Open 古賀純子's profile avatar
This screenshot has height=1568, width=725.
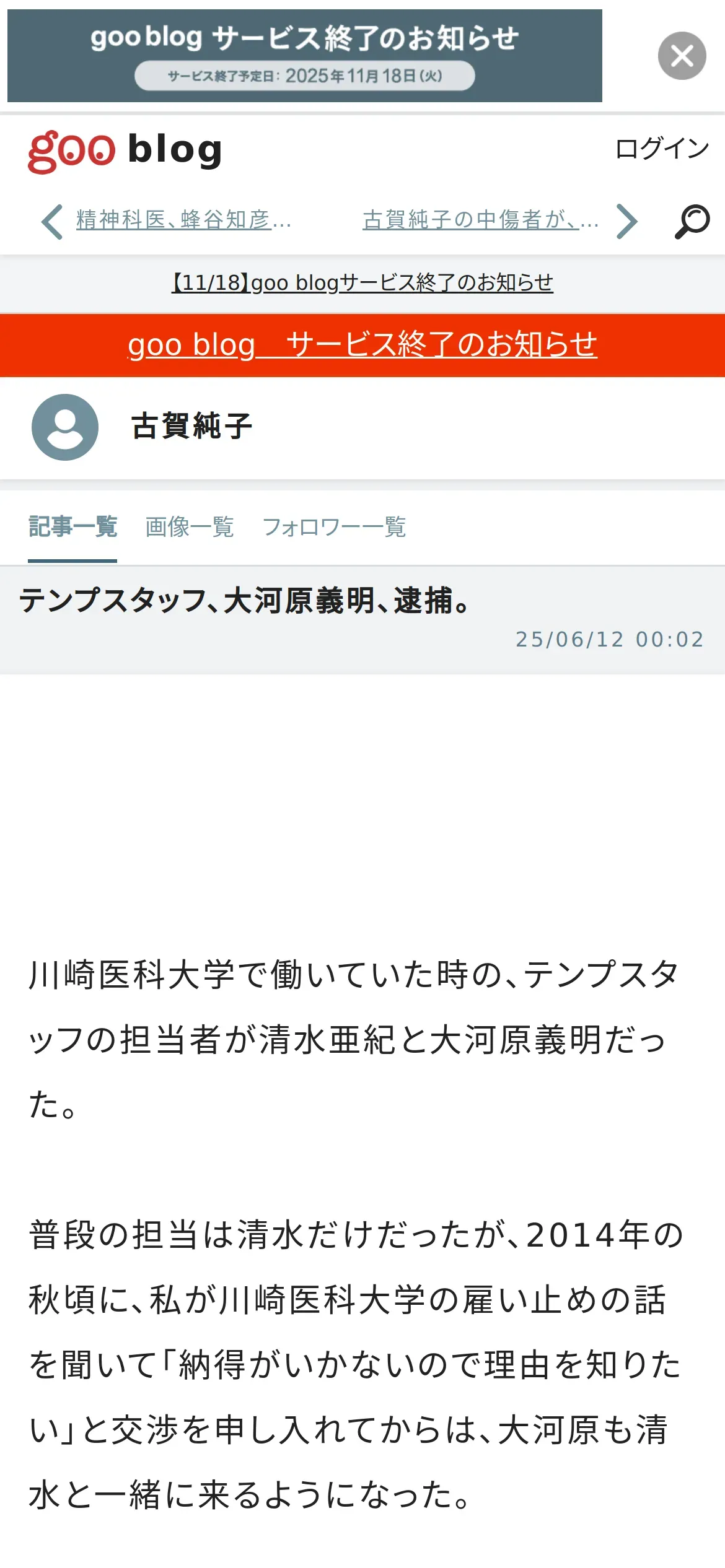(65, 427)
